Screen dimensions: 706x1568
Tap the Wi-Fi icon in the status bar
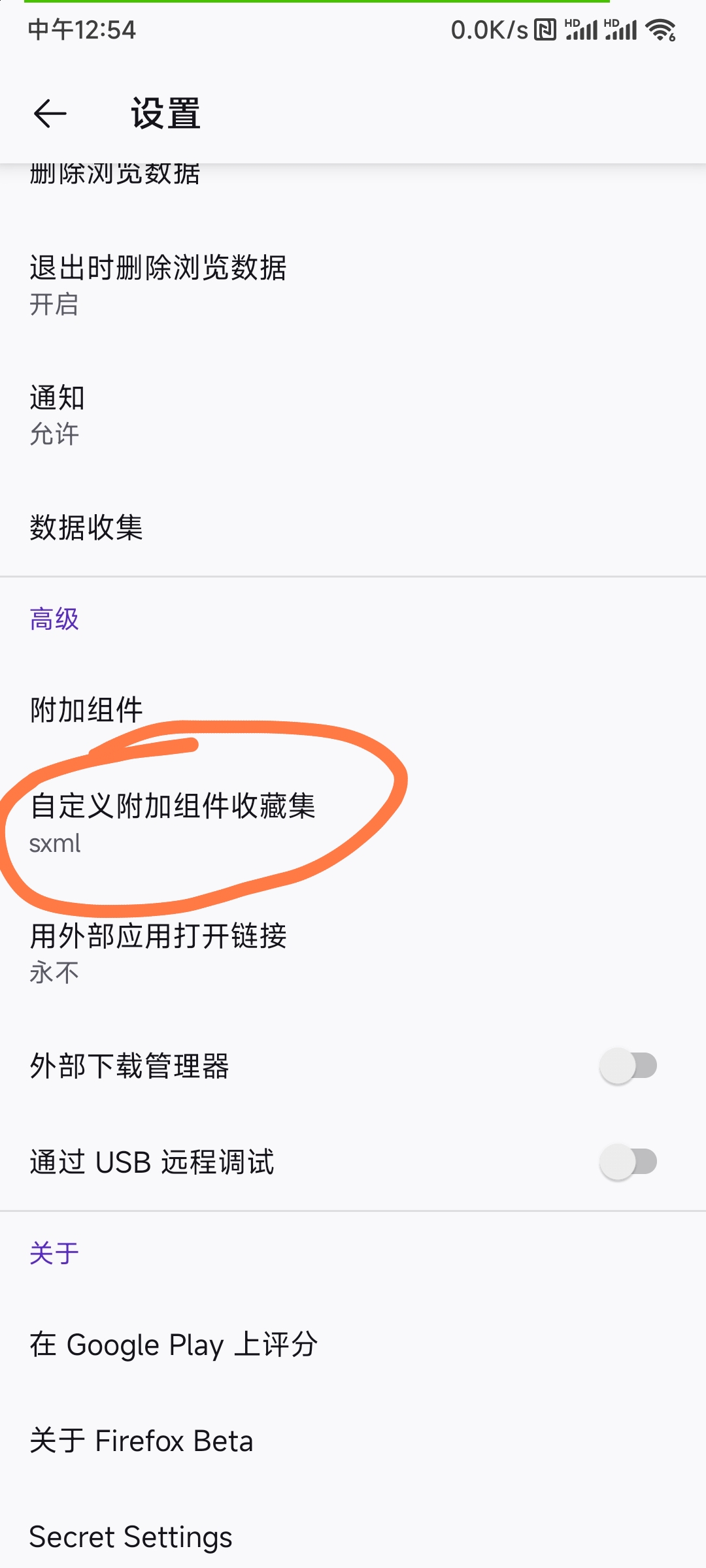(x=659, y=29)
